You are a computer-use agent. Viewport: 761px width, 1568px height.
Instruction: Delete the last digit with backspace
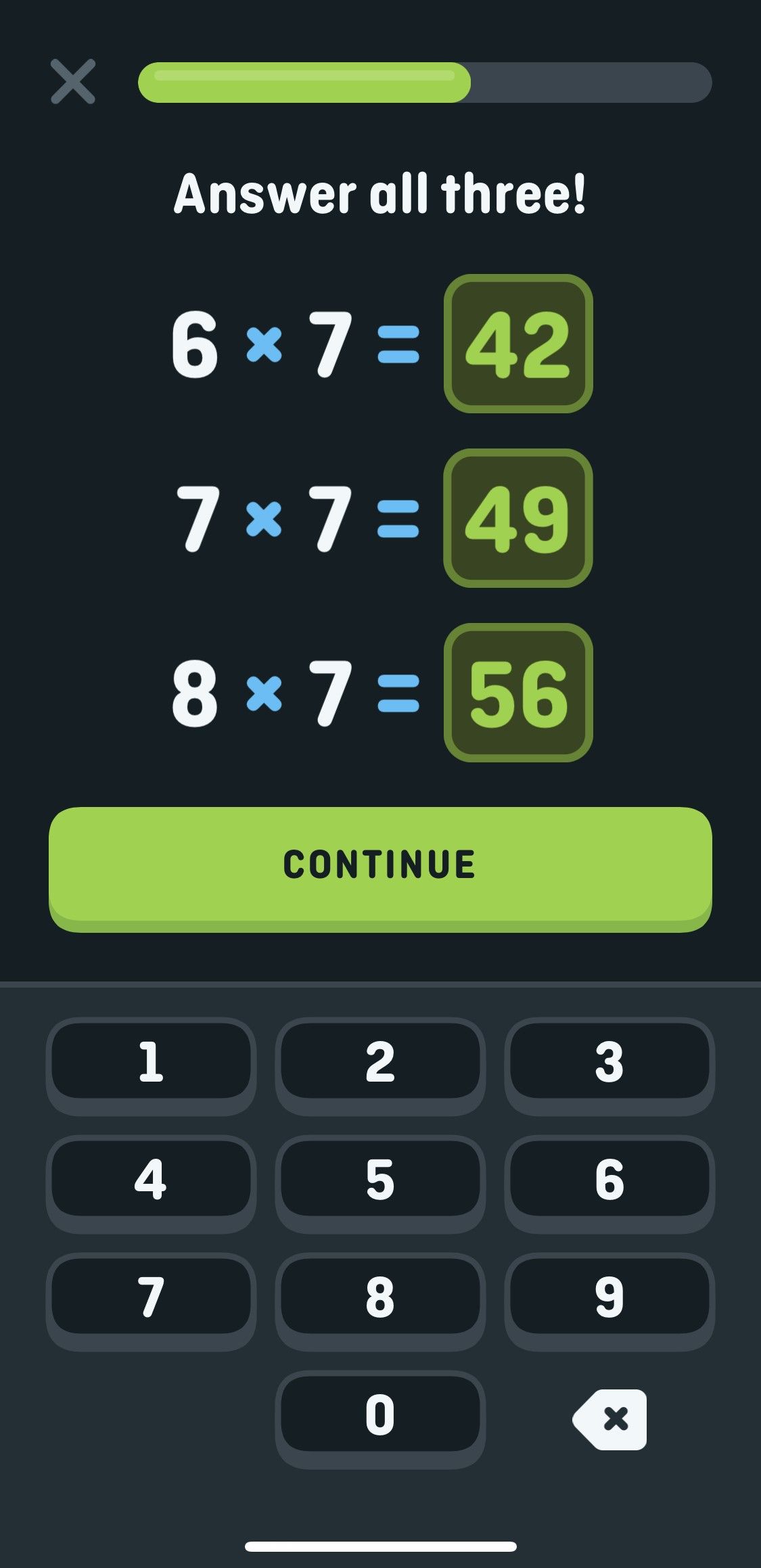pyautogui.click(x=610, y=1419)
